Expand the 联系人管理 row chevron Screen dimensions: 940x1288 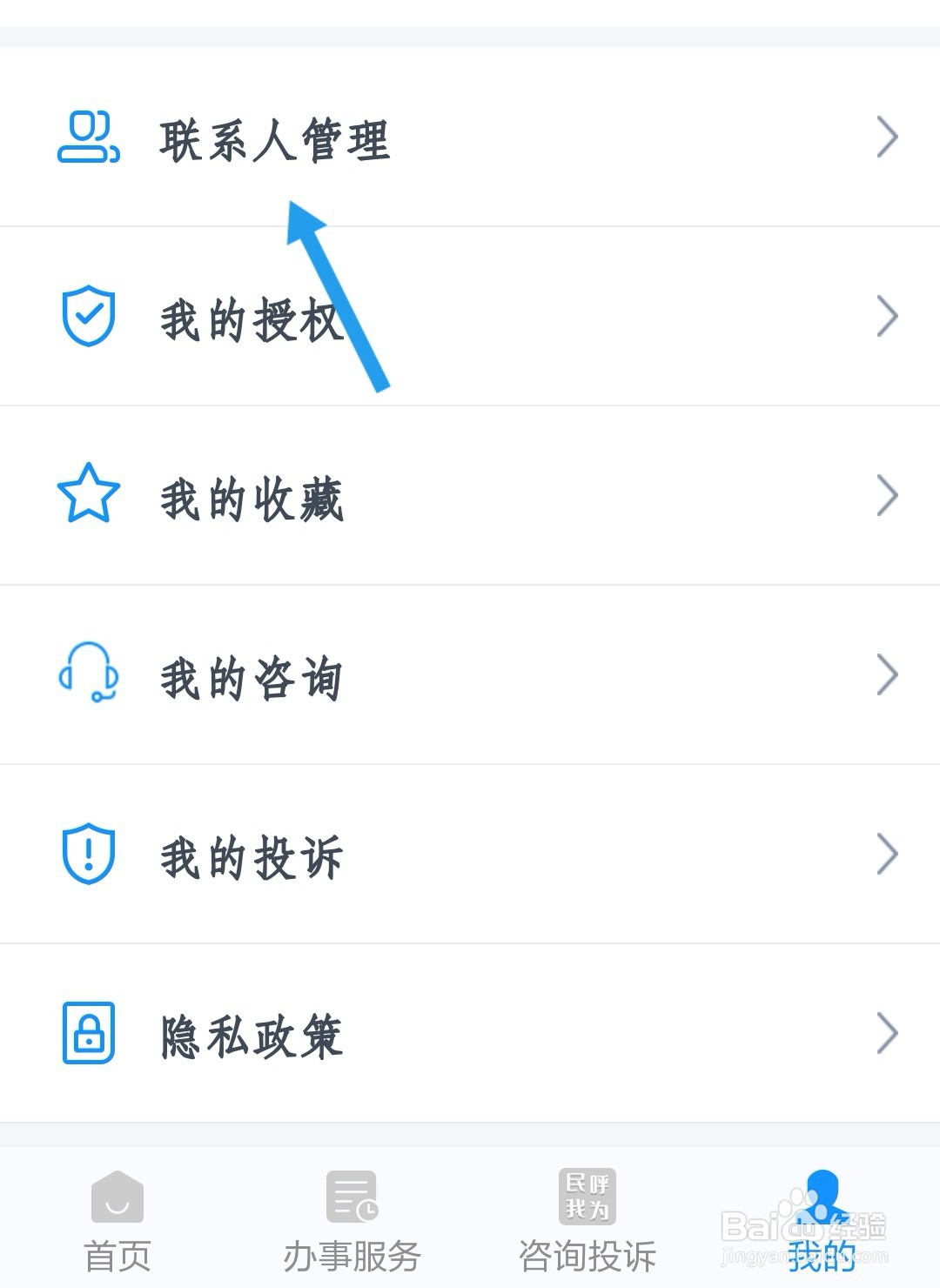click(x=888, y=137)
